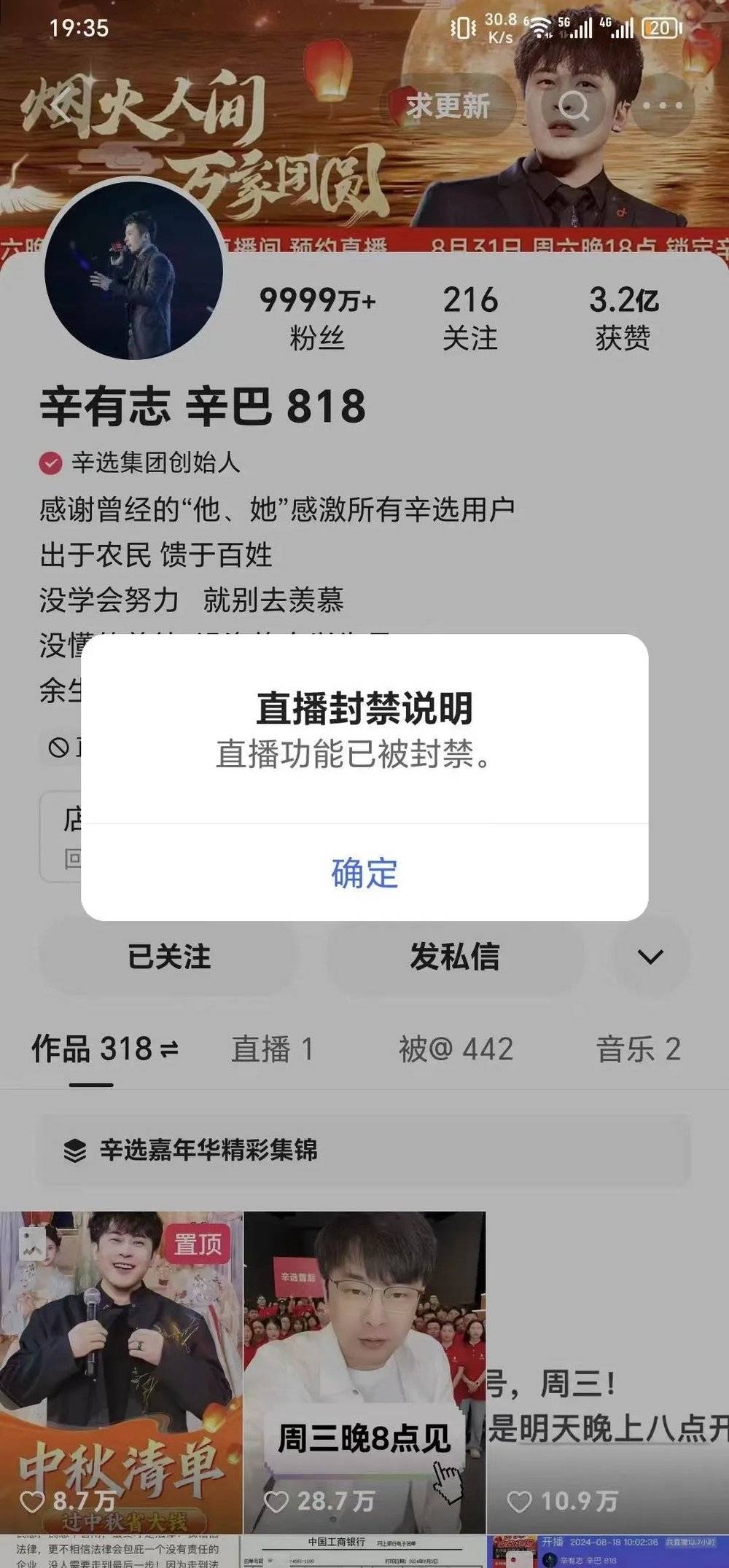Switch to the 被@ 442 tab

[456, 1049]
